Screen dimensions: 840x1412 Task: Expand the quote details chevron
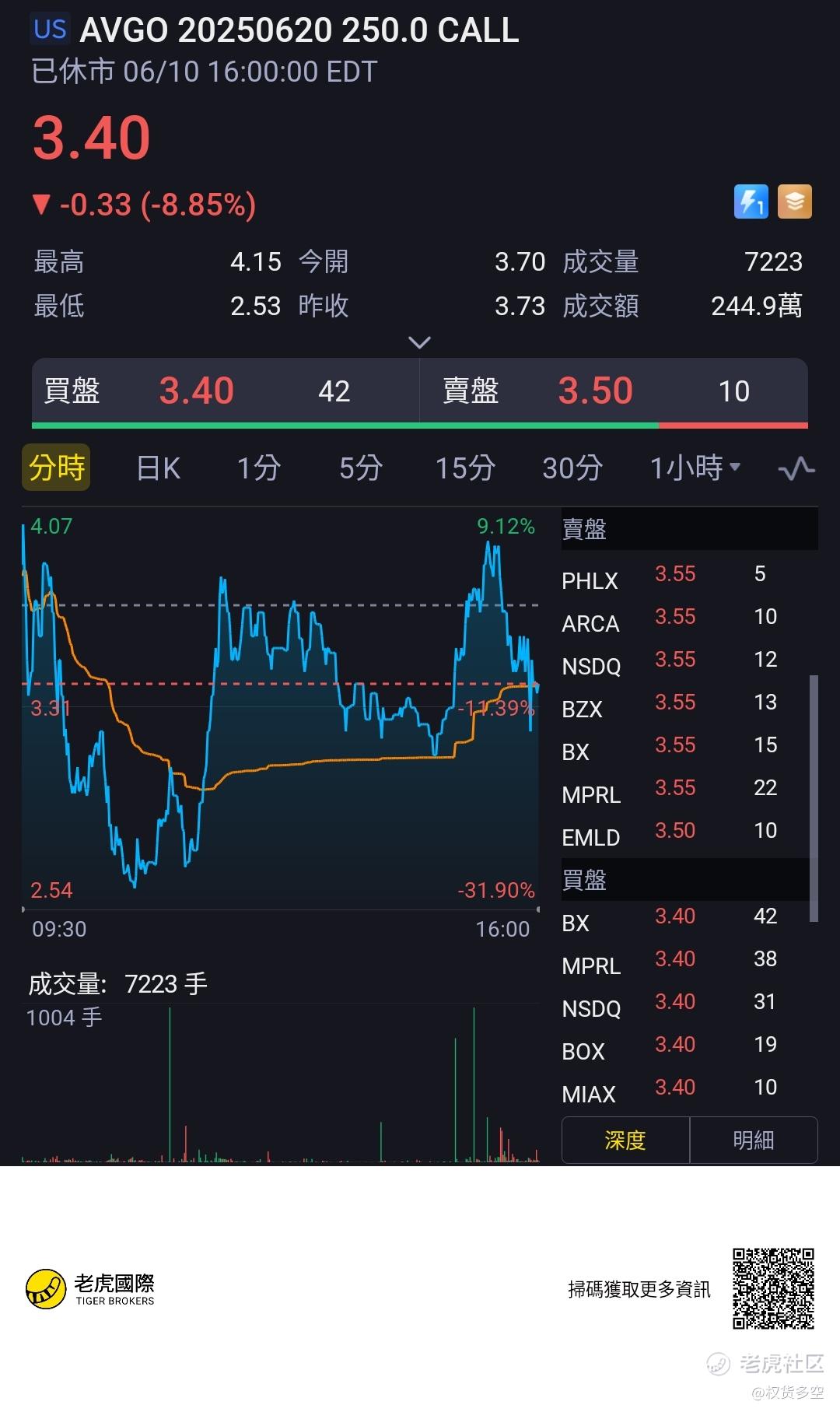click(419, 342)
